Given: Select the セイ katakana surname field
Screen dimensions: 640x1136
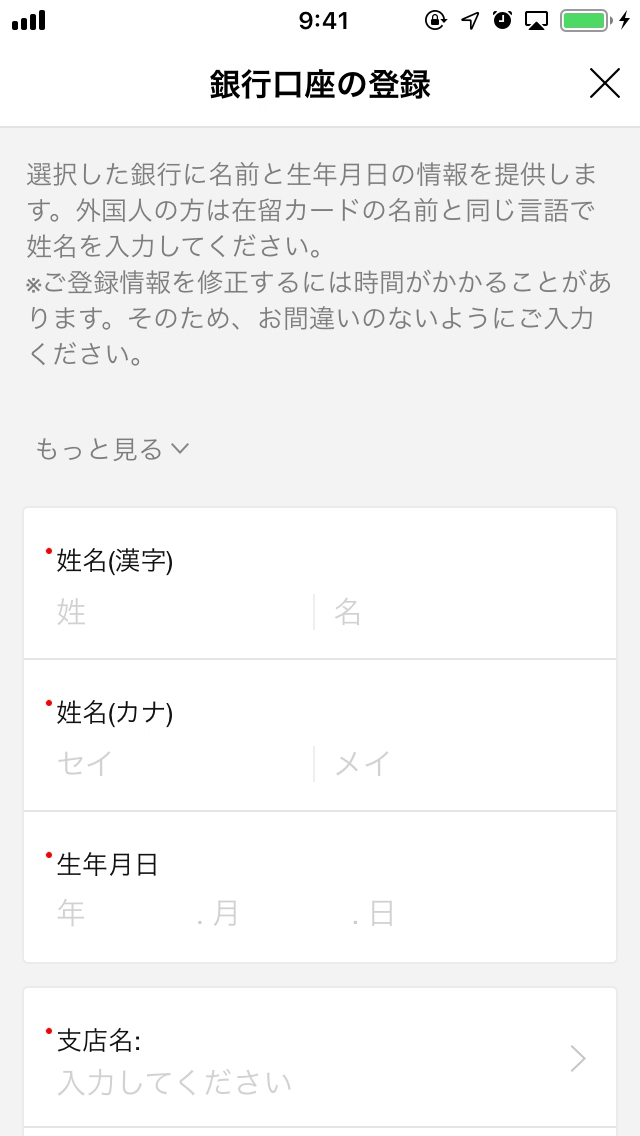Looking at the screenshot, I should point(184,764).
